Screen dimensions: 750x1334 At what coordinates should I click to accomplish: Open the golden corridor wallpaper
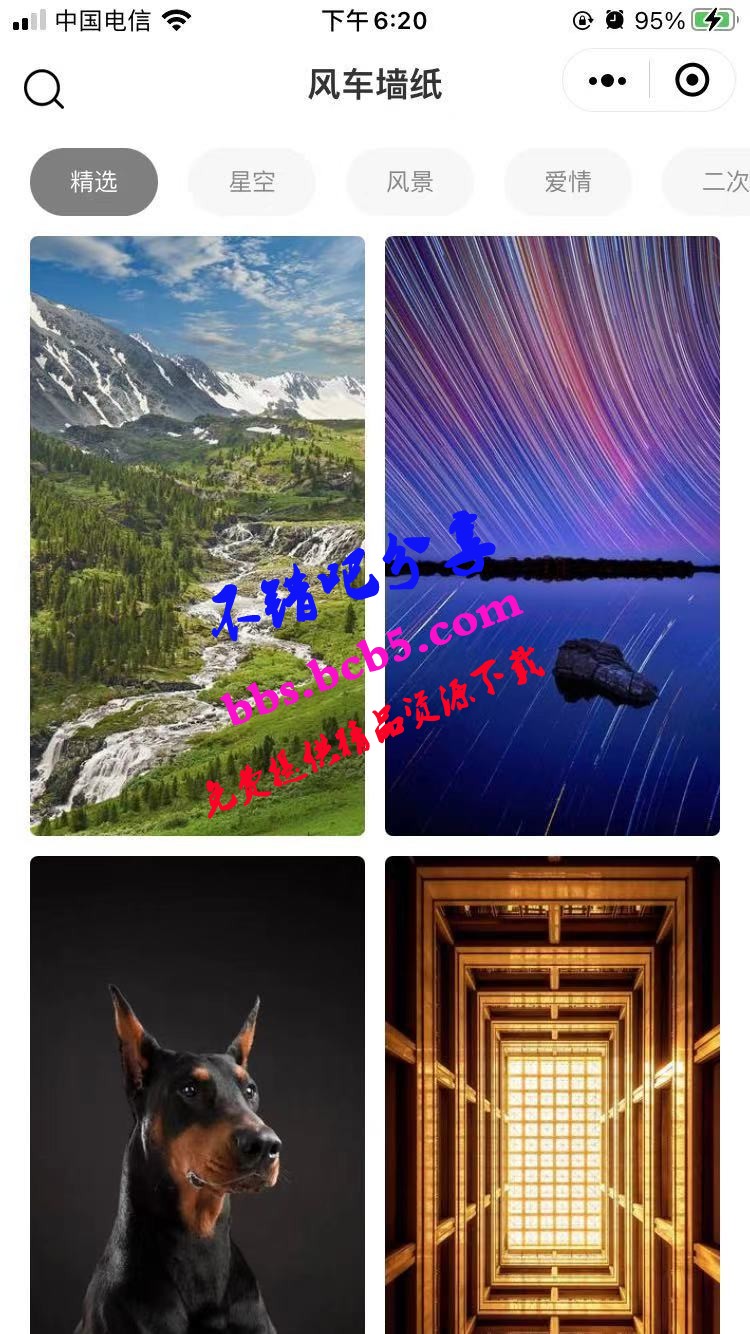(552, 1095)
